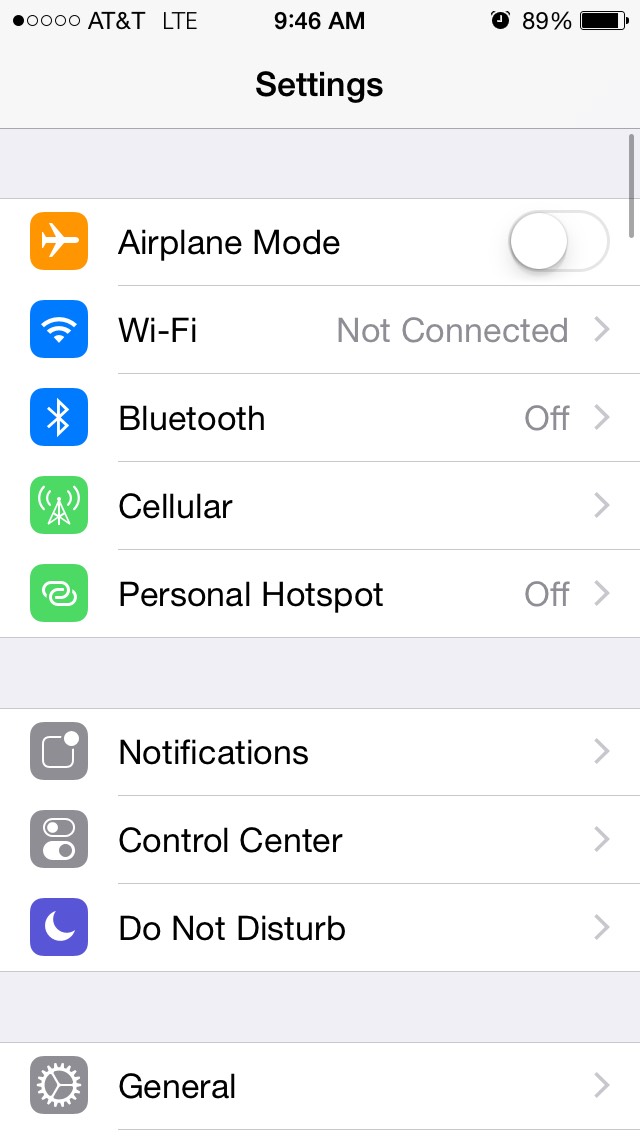Go to Cellular settings
Image resolution: width=640 pixels, height=1136 pixels.
click(x=320, y=506)
